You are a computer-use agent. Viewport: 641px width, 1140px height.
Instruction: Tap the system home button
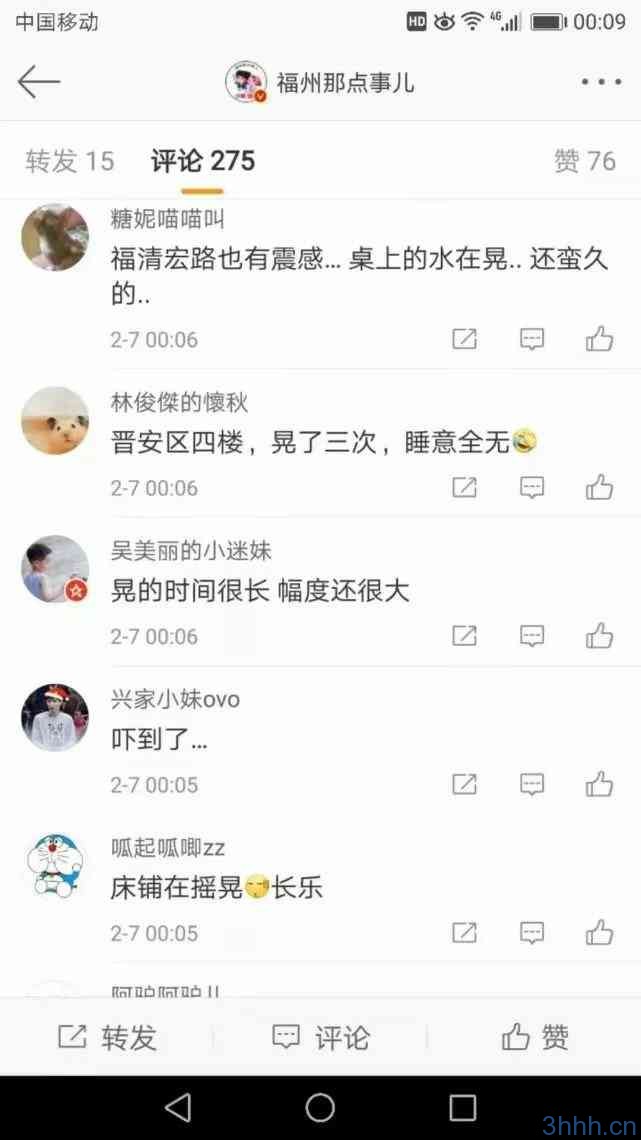(320, 1108)
